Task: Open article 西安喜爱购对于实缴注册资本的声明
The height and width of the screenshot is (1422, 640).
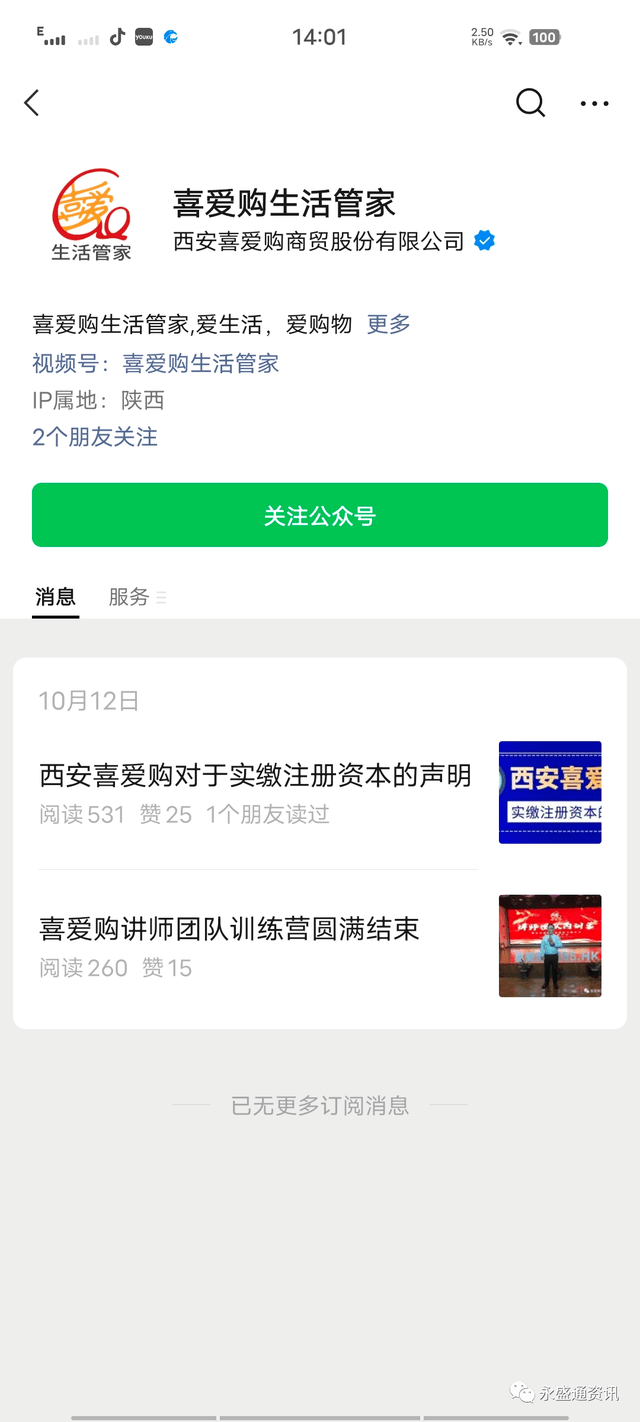Action: coord(255,776)
